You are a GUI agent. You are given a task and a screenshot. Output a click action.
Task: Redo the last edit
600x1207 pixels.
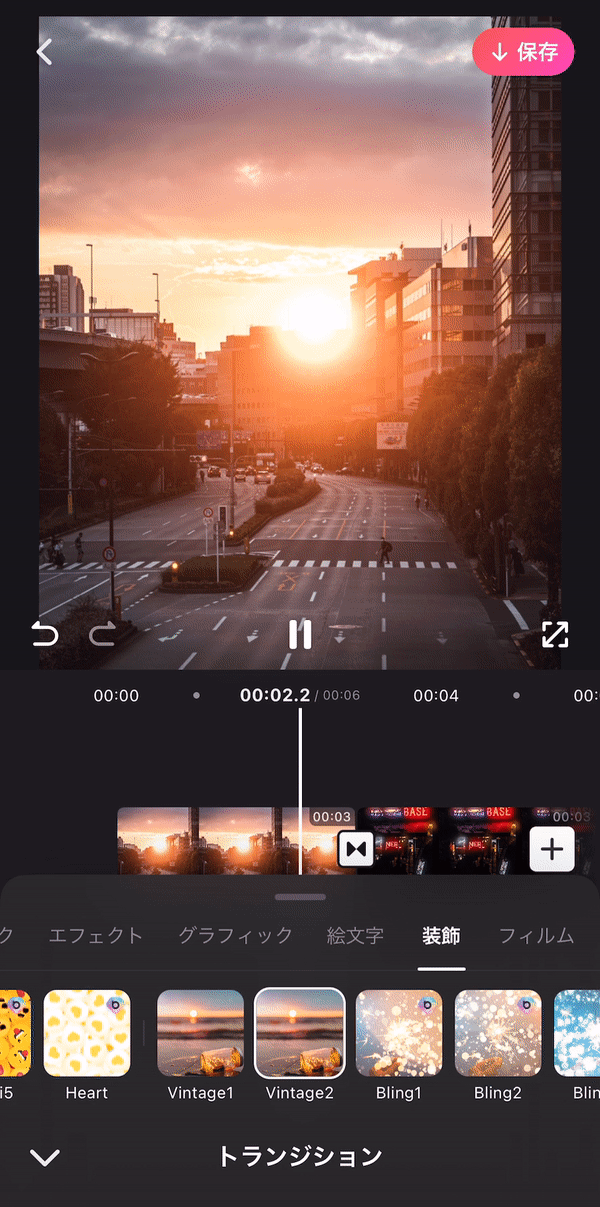click(102, 634)
